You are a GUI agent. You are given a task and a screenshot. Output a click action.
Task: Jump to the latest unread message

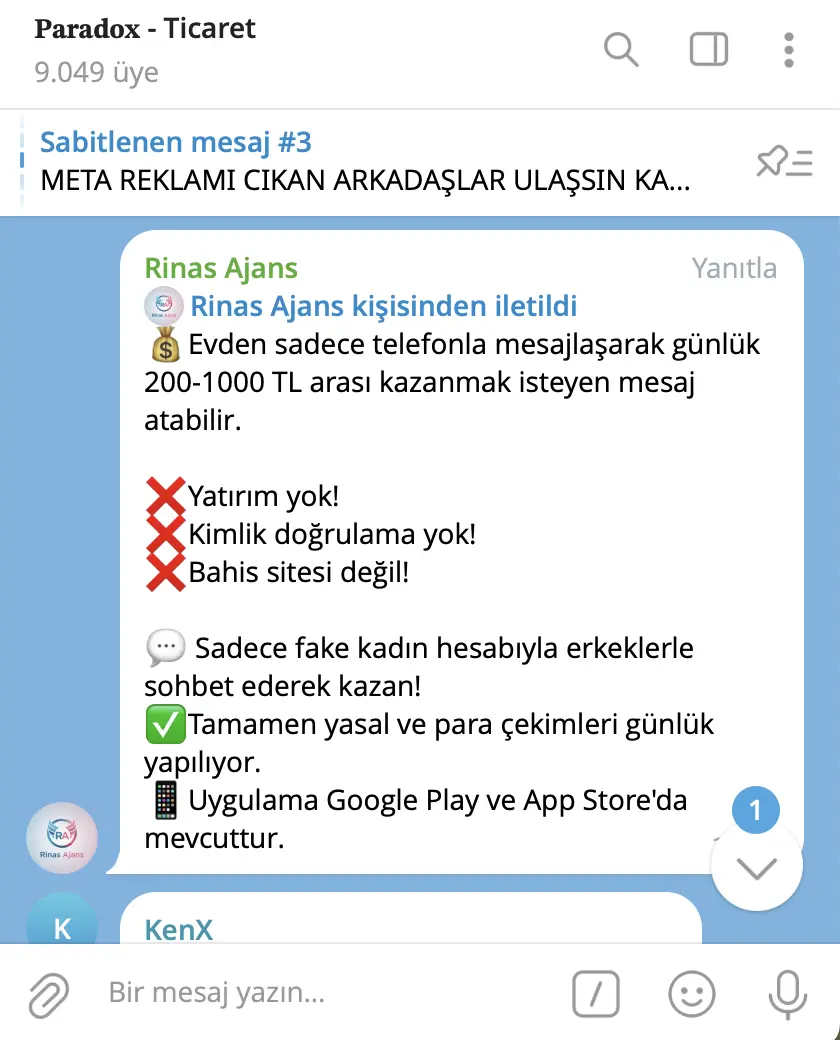[x=756, y=866]
